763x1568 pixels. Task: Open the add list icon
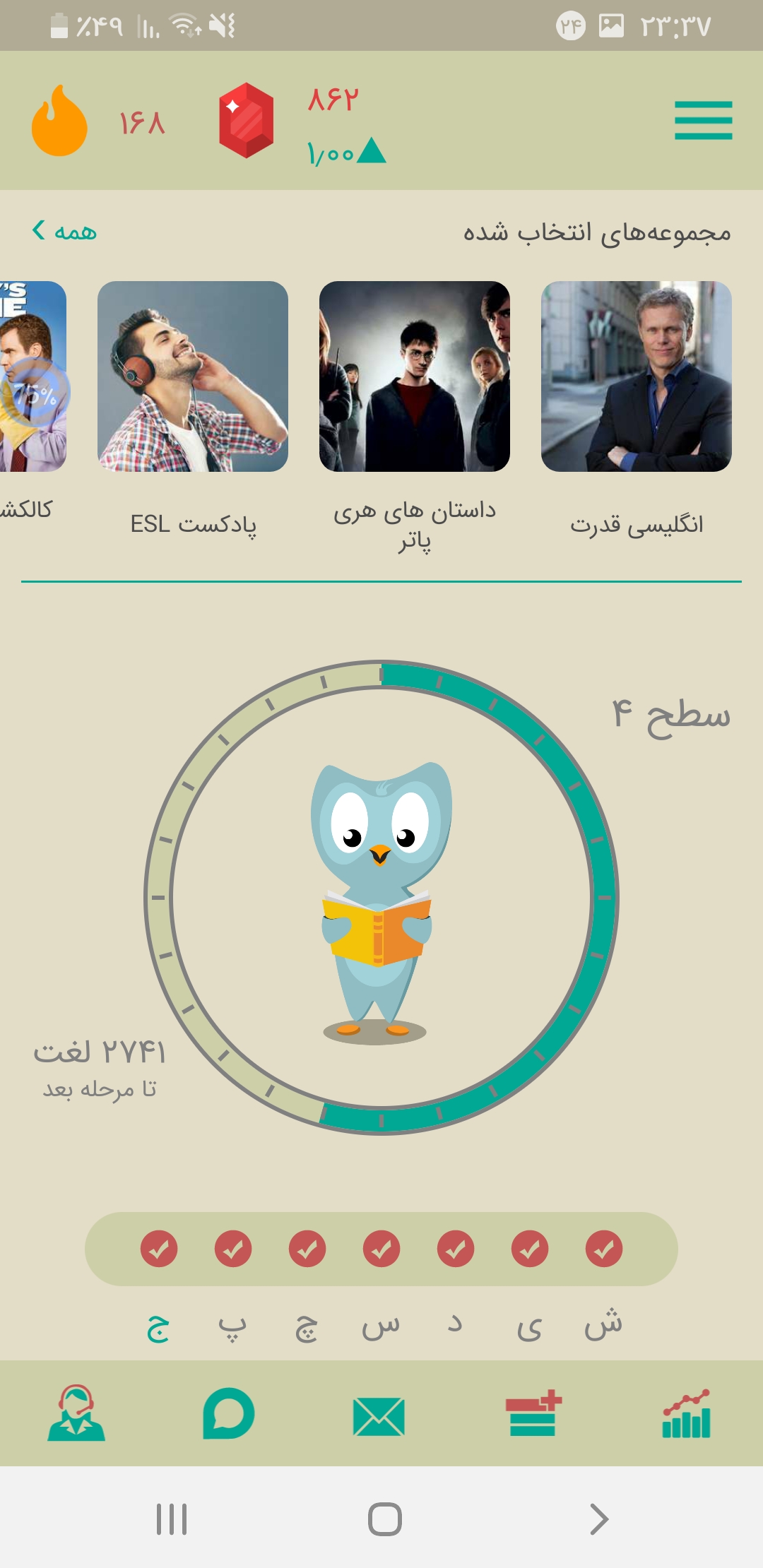coord(534,1413)
